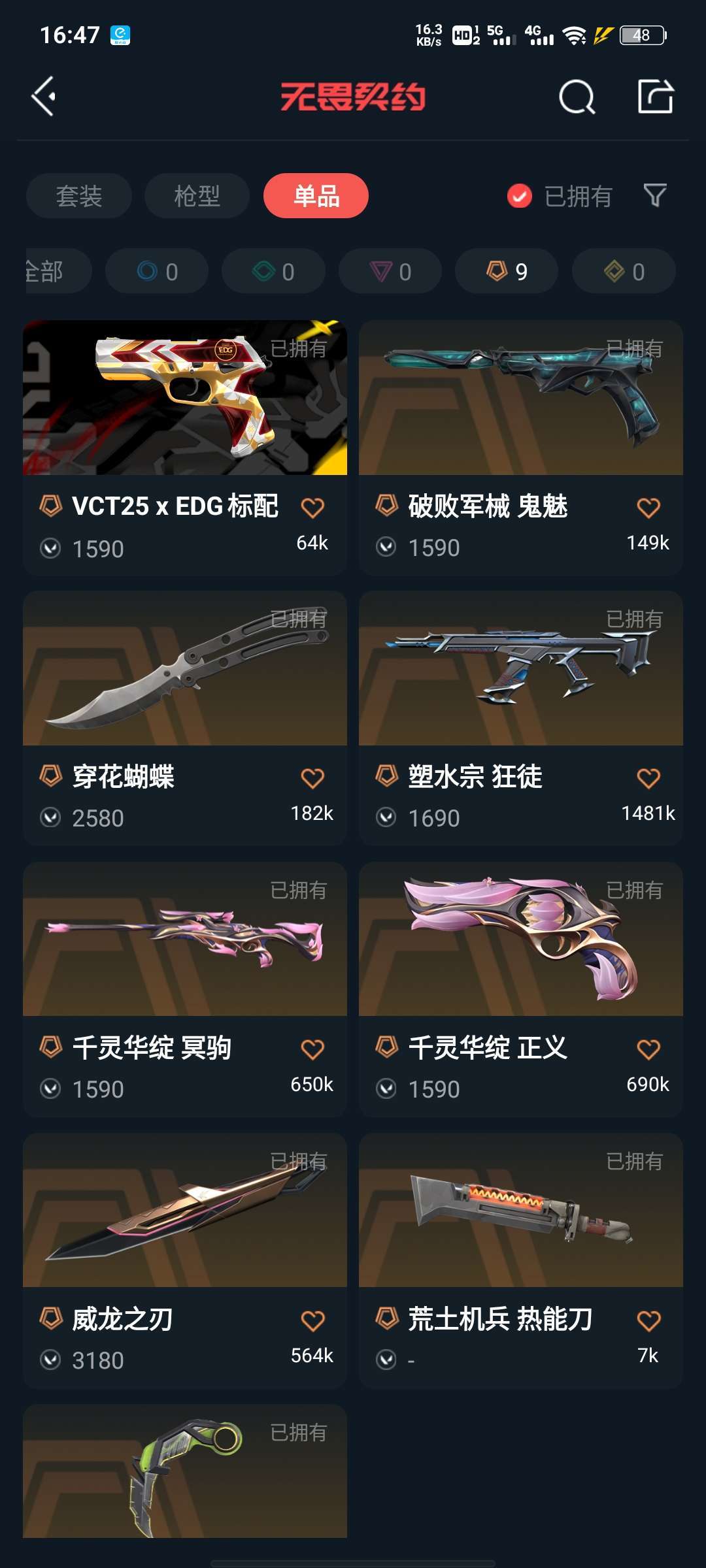This screenshot has height=1568, width=706.
Task: Open the 威龙之刃 knife card
Action: click(185, 1261)
